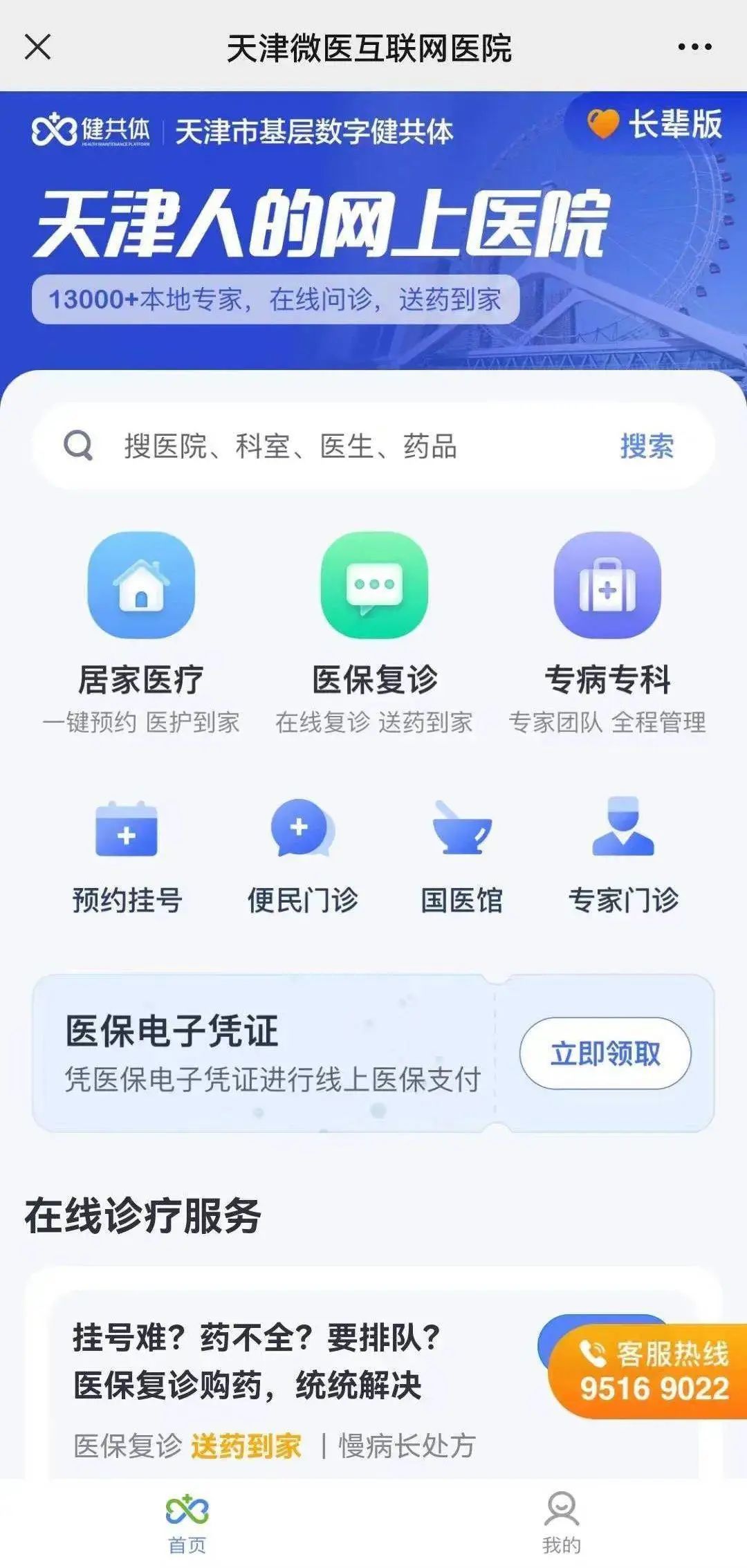This screenshot has height=1568, width=747.
Task: Open 专家门诊 expert clinic
Action: pos(623,854)
